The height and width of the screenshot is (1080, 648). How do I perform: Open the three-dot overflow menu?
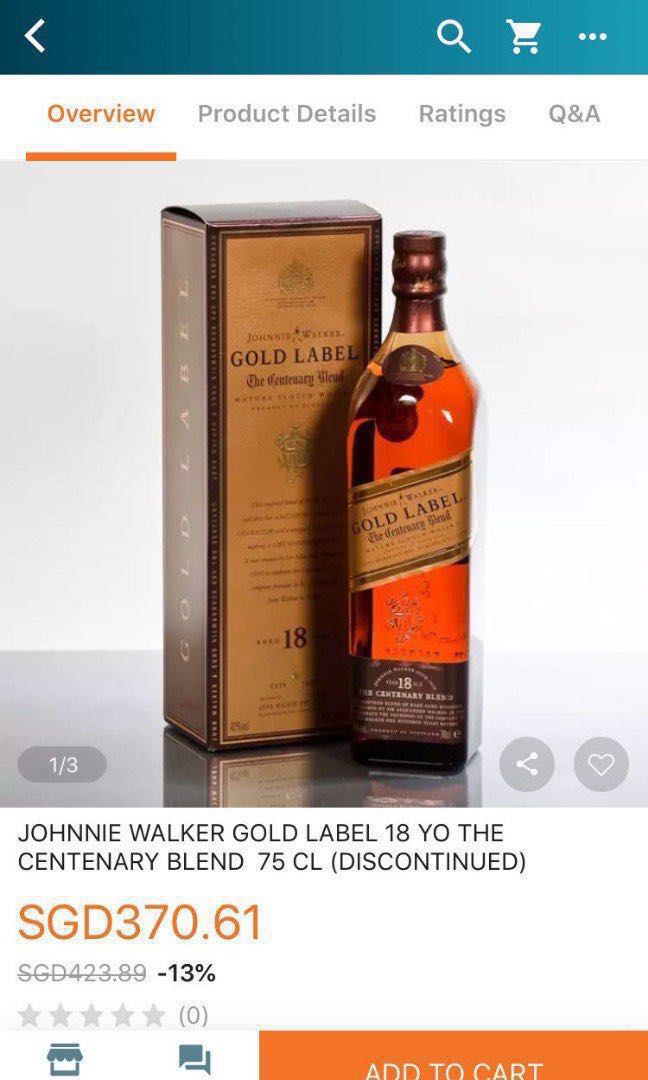pyautogui.click(x=592, y=37)
